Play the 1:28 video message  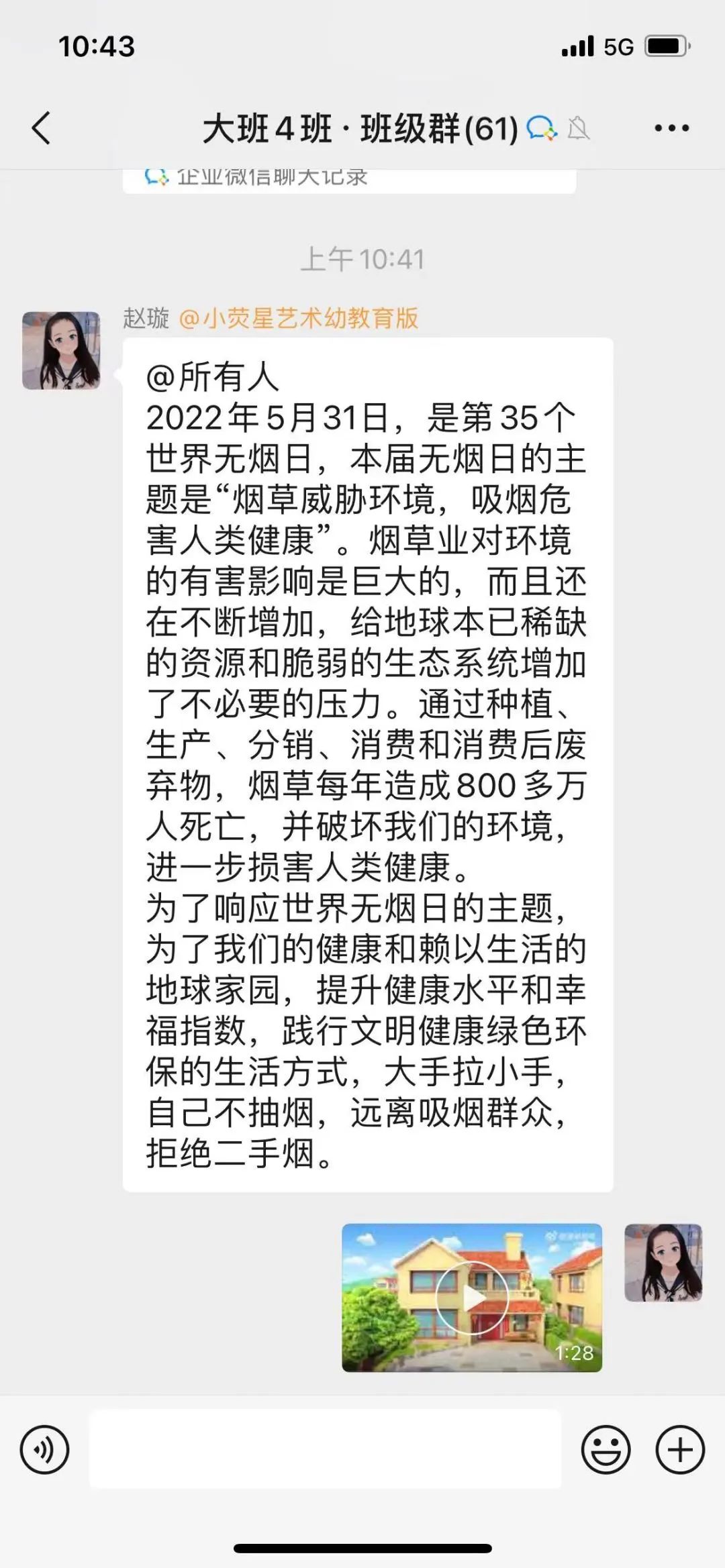(x=472, y=1298)
